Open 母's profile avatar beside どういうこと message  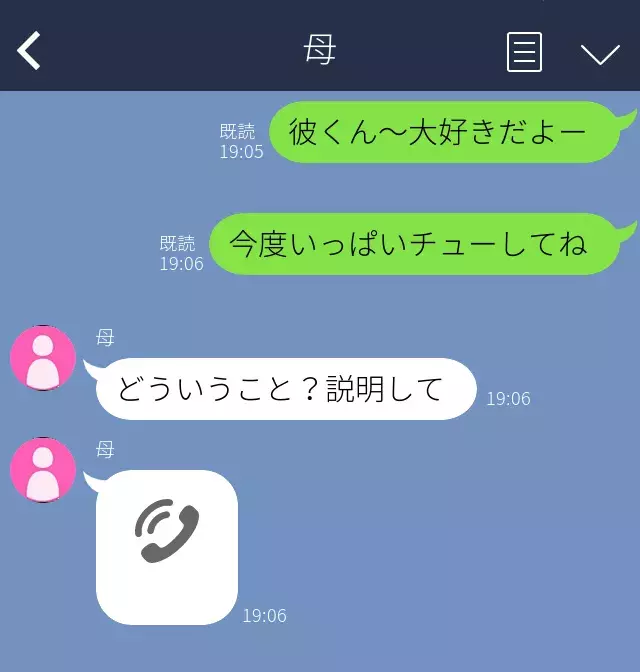43,358
